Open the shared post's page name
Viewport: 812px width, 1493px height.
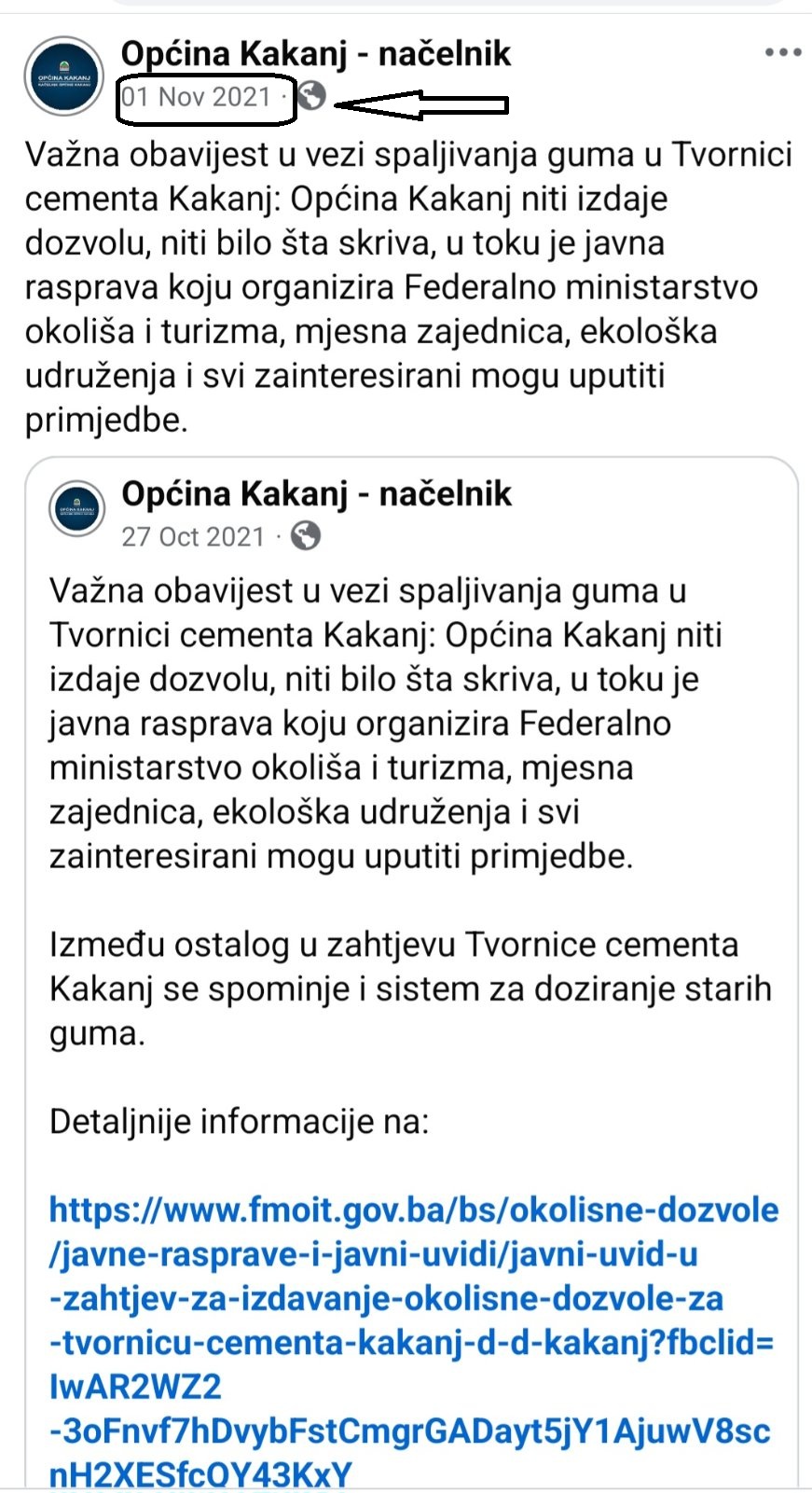(x=317, y=493)
